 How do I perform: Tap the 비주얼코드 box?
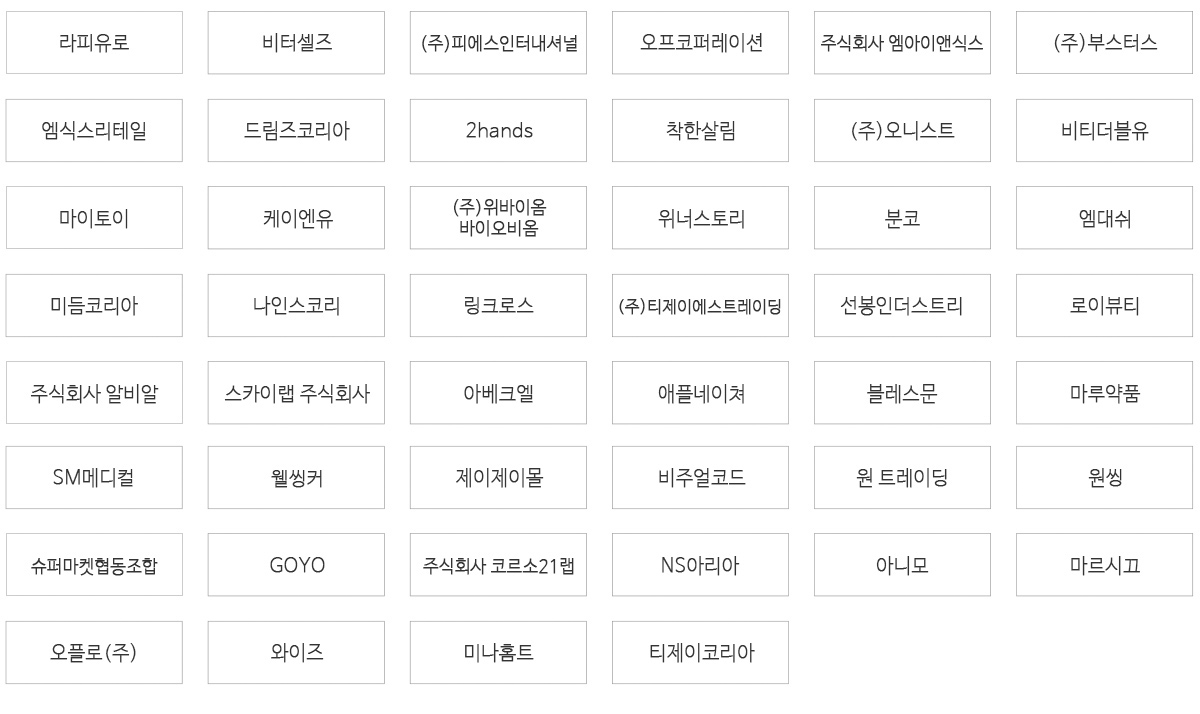point(700,478)
